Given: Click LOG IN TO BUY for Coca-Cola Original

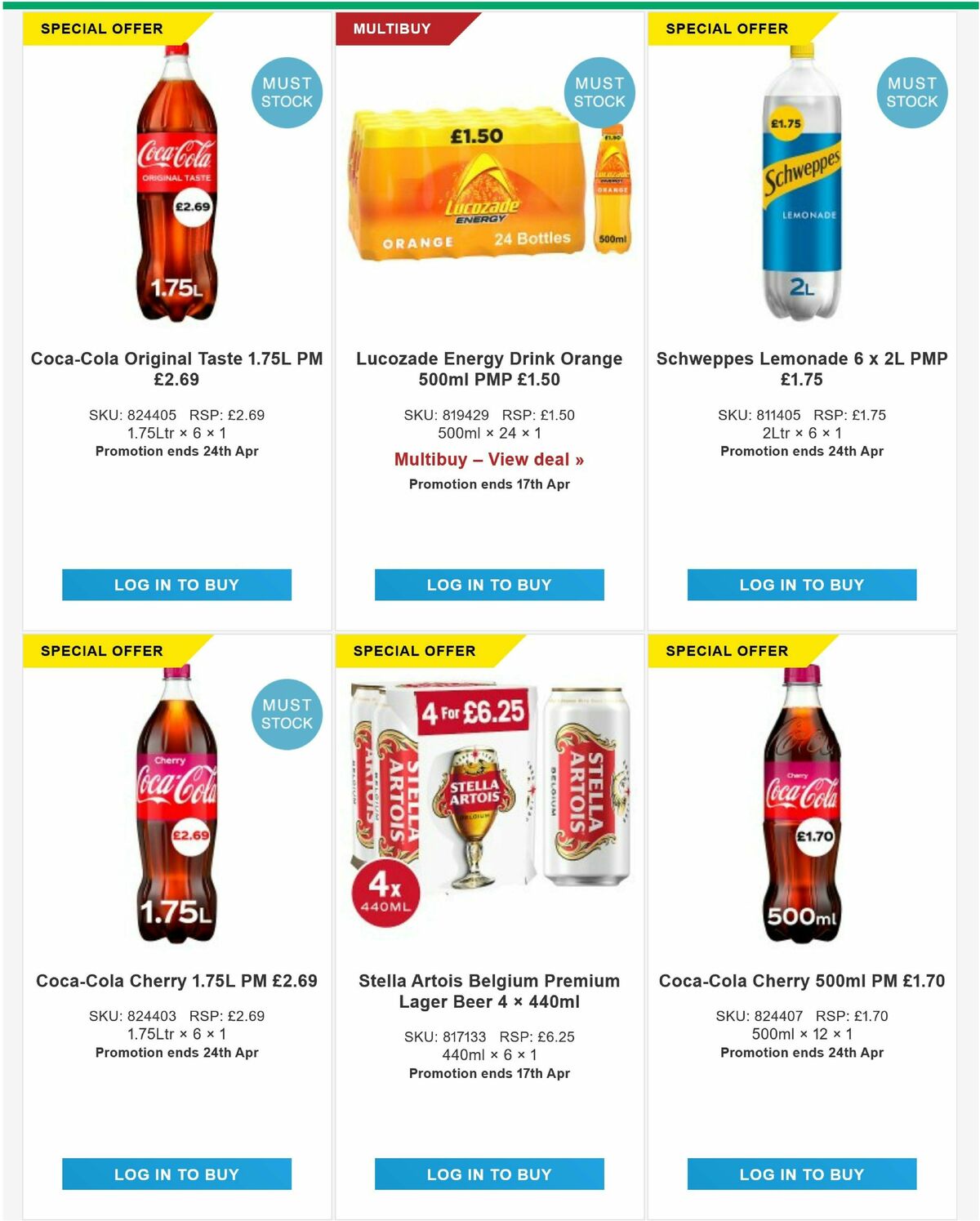Looking at the screenshot, I should tap(176, 584).
